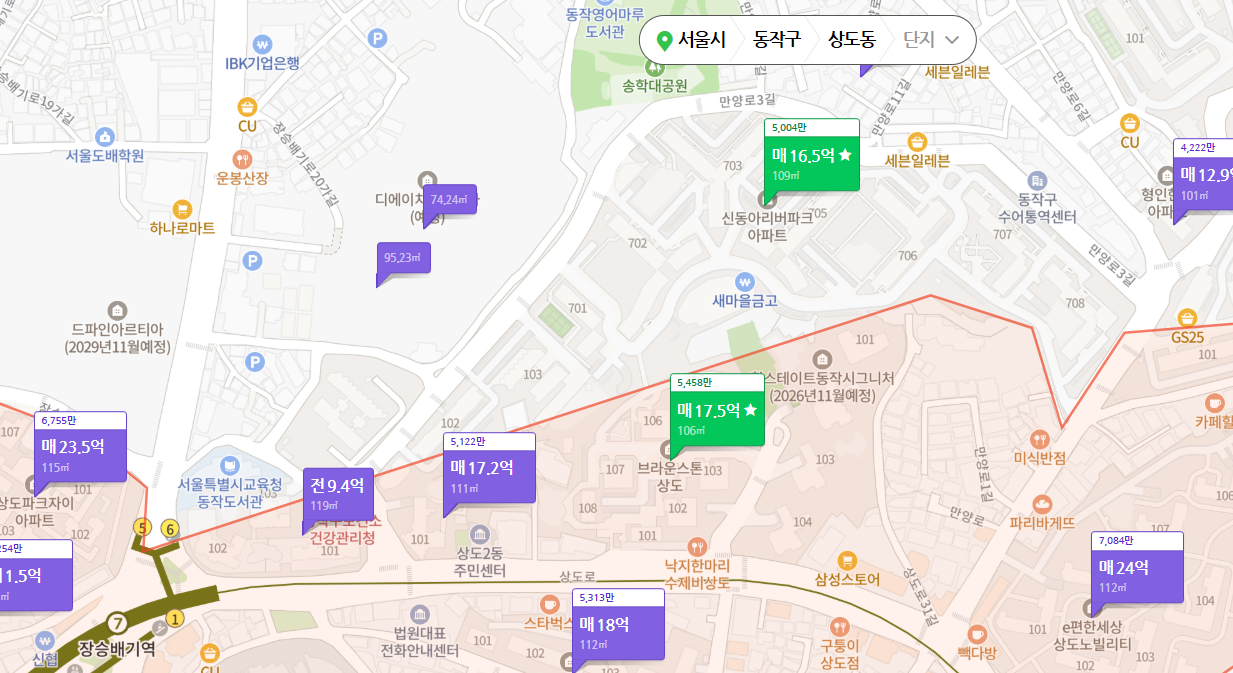Viewport: 1233px width, 673px height.
Task: Select 상도동 in the location breadcrumb
Action: click(852, 40)
